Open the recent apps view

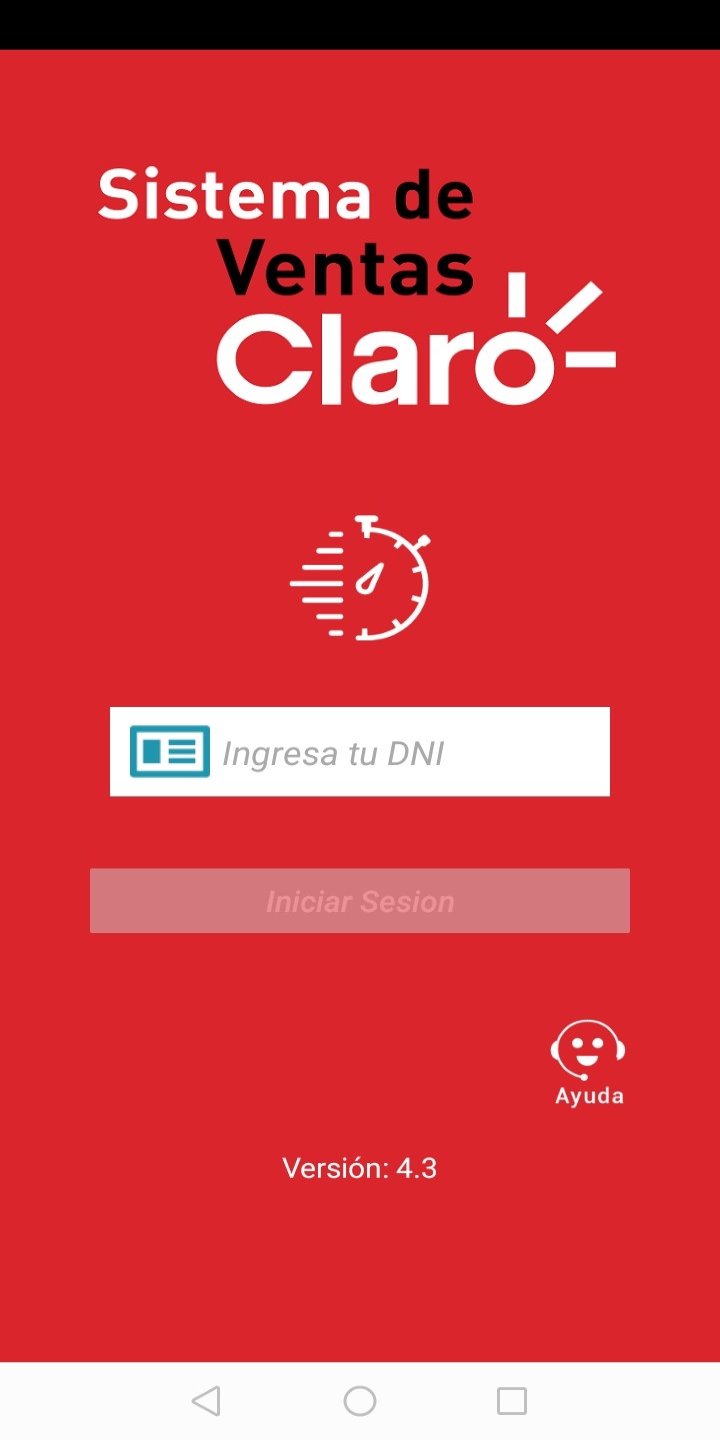coord(512,1401)
